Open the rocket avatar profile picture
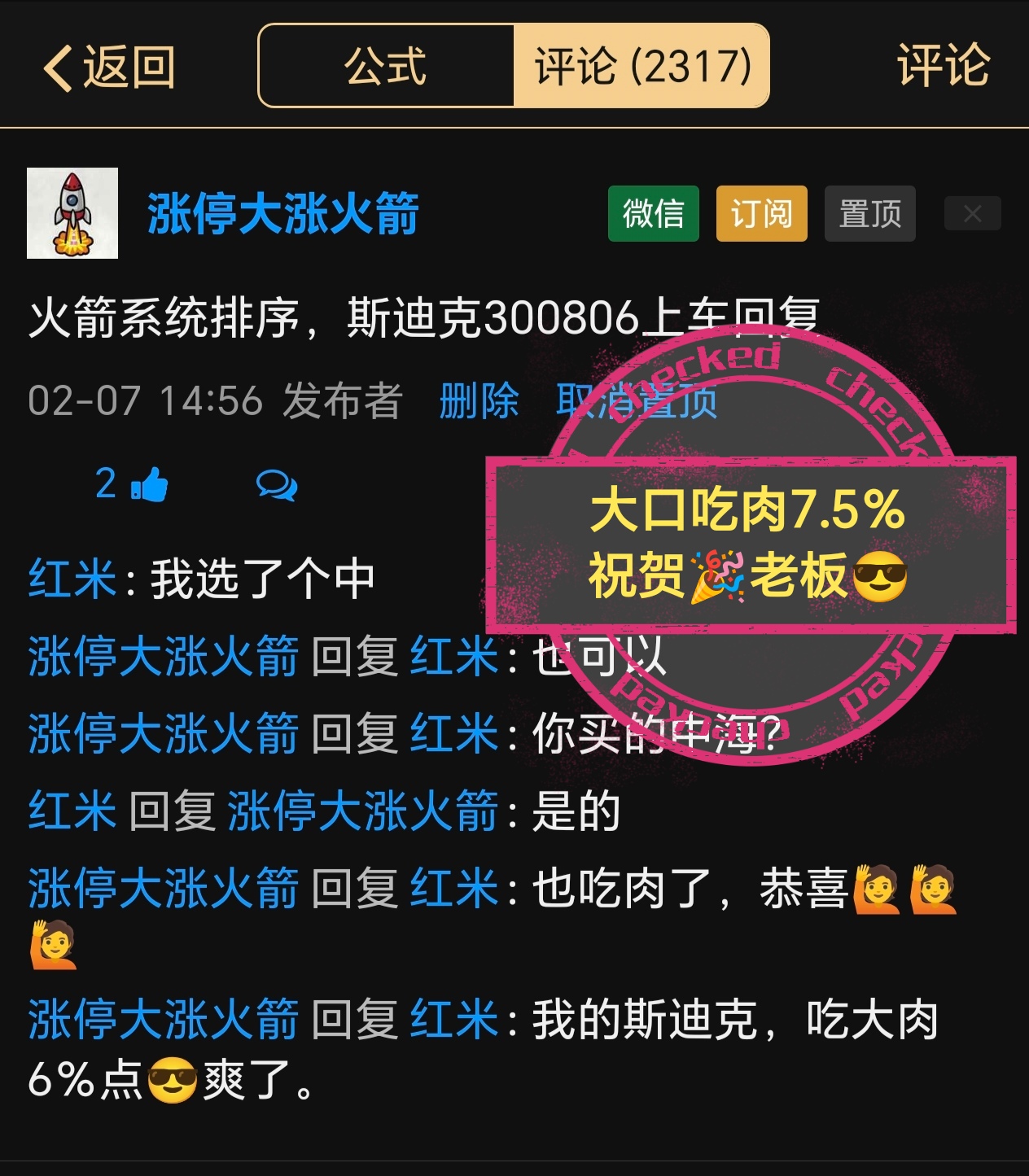The width and height of the screenshot is (1029, 1176). [72, 213]
